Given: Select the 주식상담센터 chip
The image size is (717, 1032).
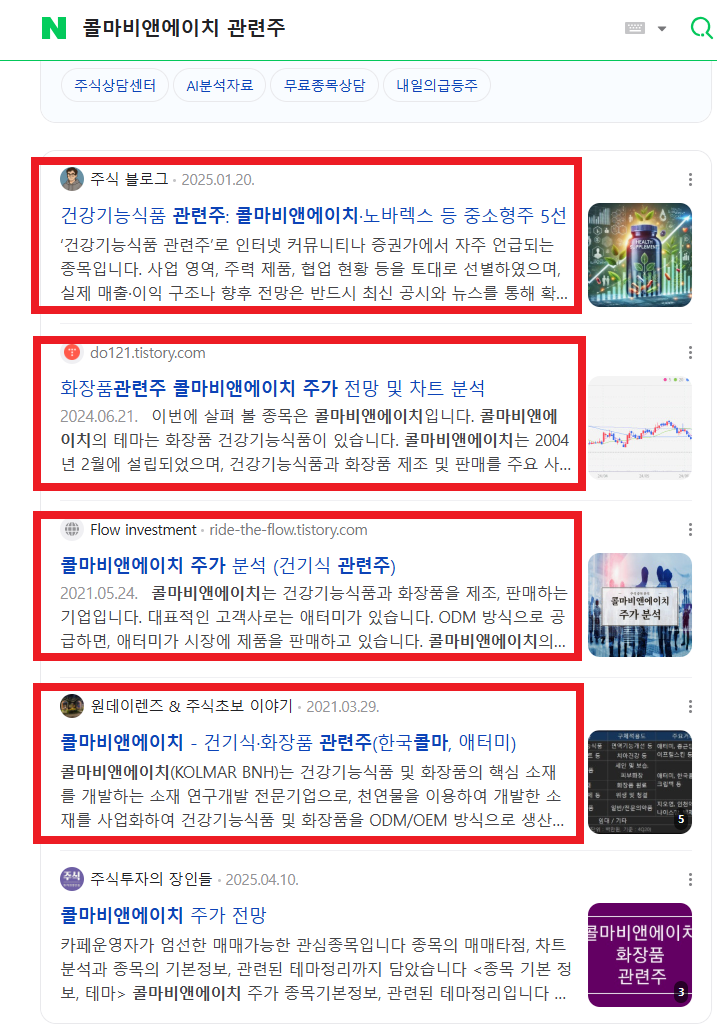Looking at the screenshot, I should [x=114, y=86].
